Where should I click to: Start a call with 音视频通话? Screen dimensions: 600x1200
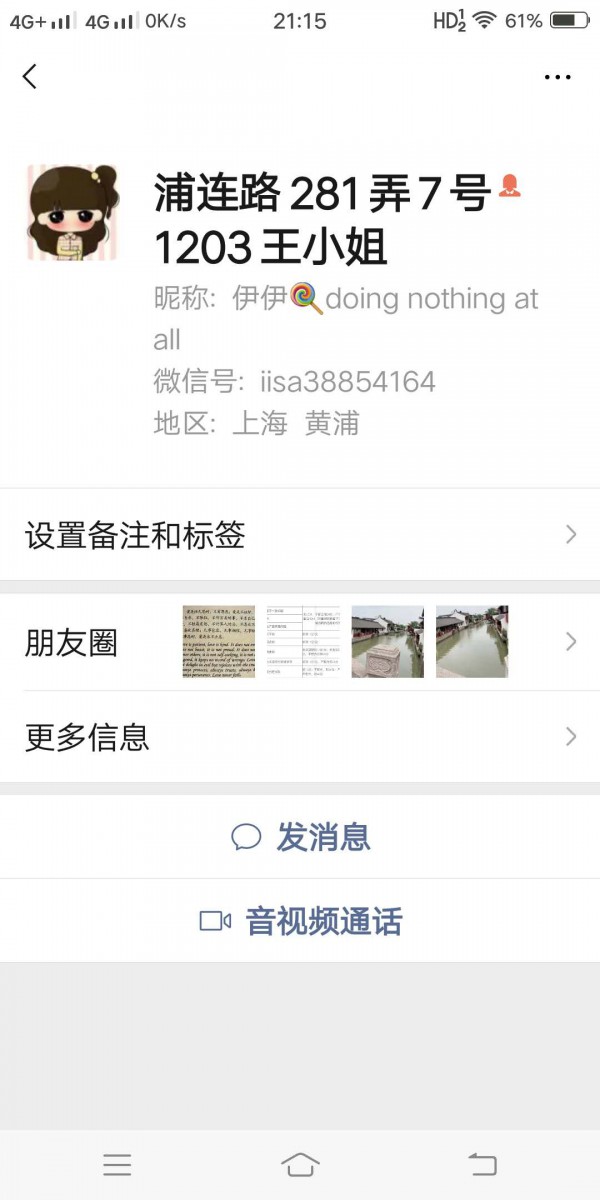coord(301,921)
